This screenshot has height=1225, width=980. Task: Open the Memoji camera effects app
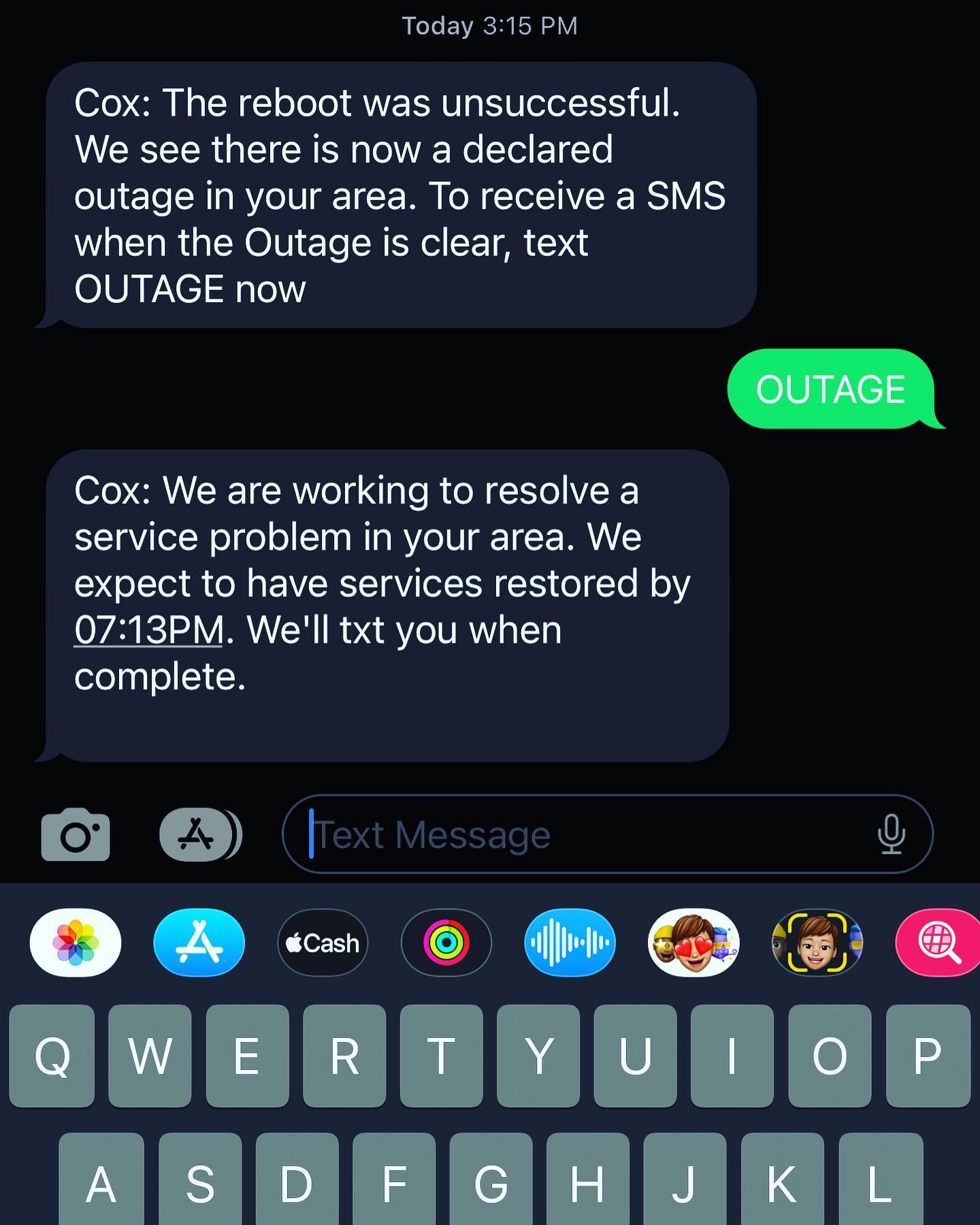pos(817,943)
